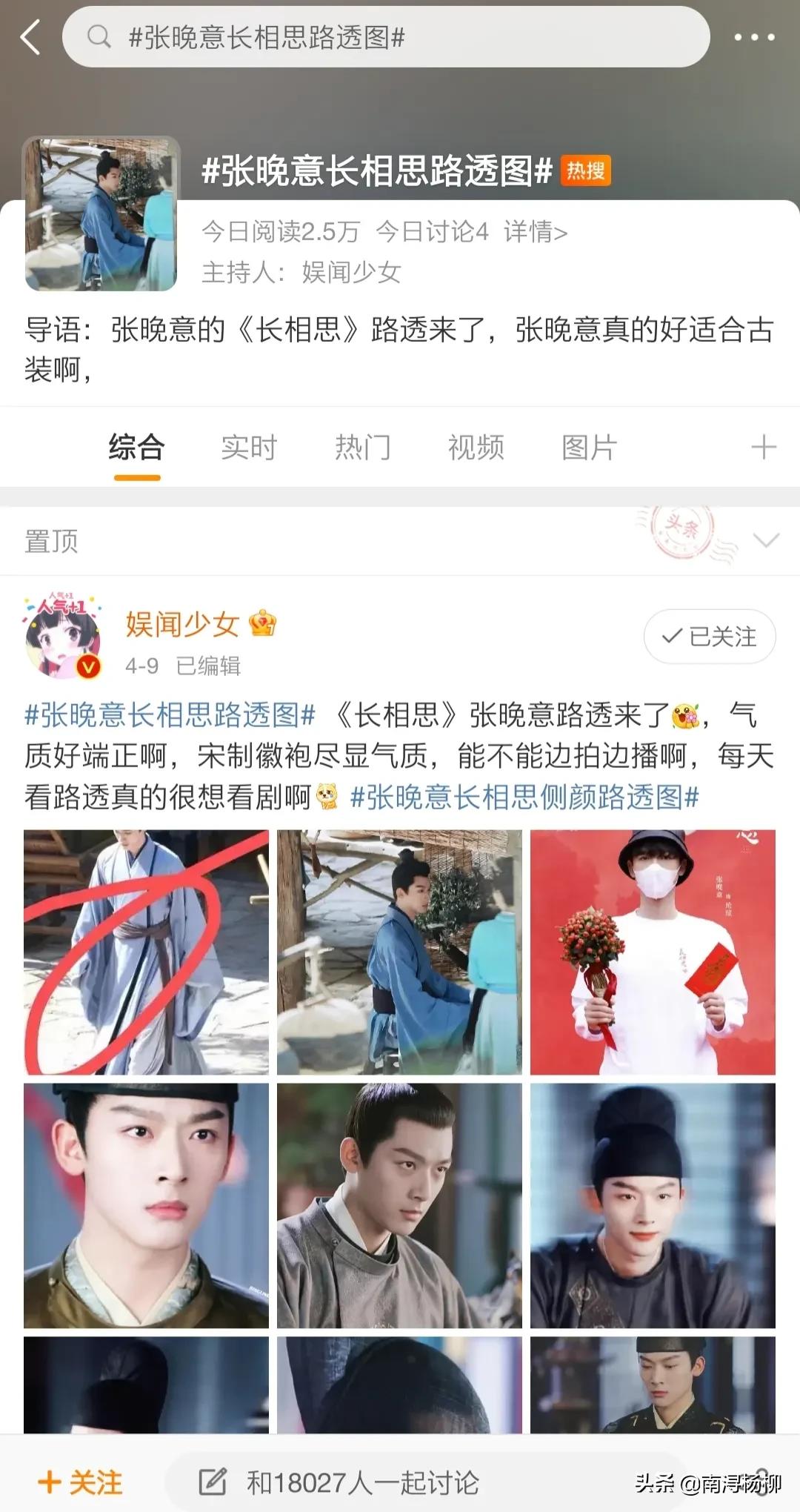The image size is (800, 1512).
Task: Unfollow by tapping 已关注 toggle
Action: (x=709, y=636)
